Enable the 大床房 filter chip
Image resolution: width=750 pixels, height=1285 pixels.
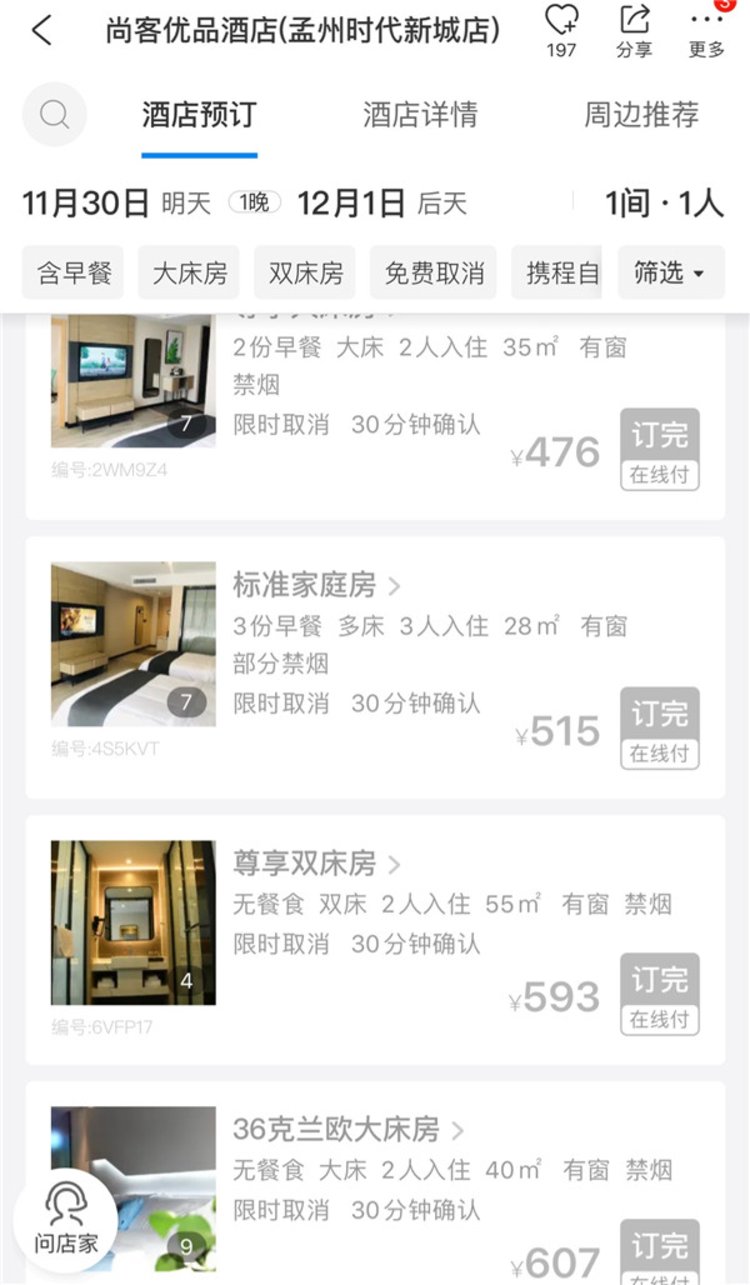point(187,272)
